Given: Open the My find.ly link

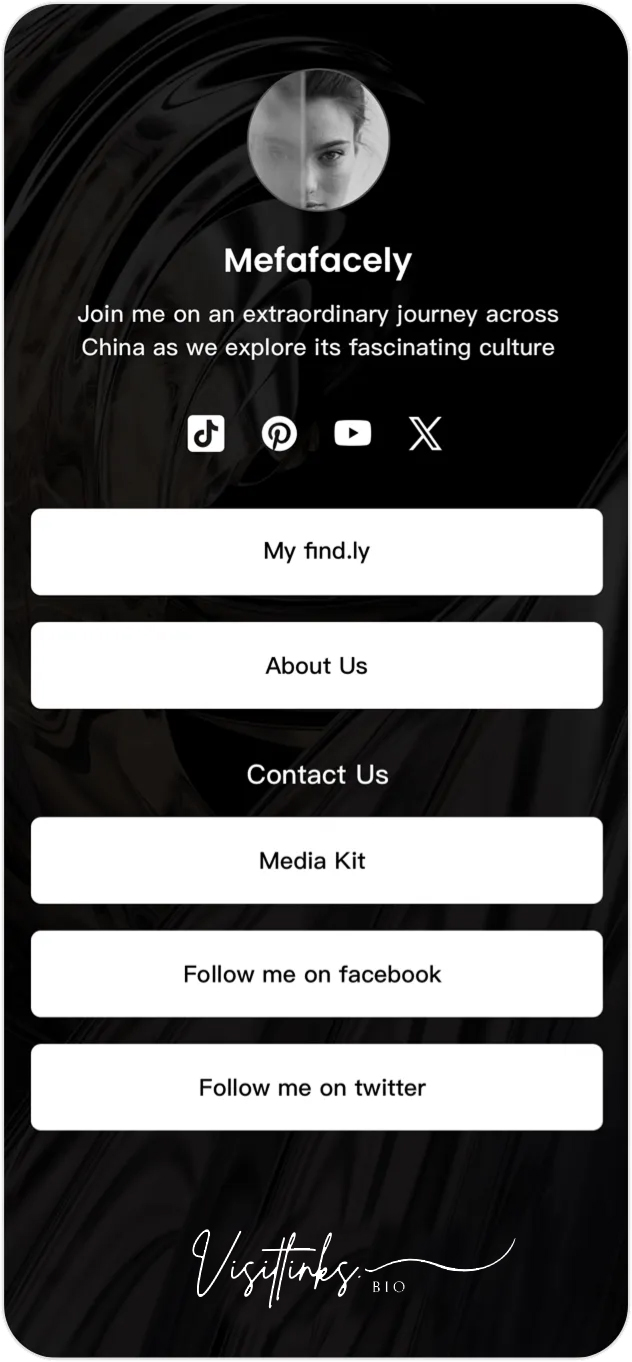Looking at the screenshot, I should [316, 552].
